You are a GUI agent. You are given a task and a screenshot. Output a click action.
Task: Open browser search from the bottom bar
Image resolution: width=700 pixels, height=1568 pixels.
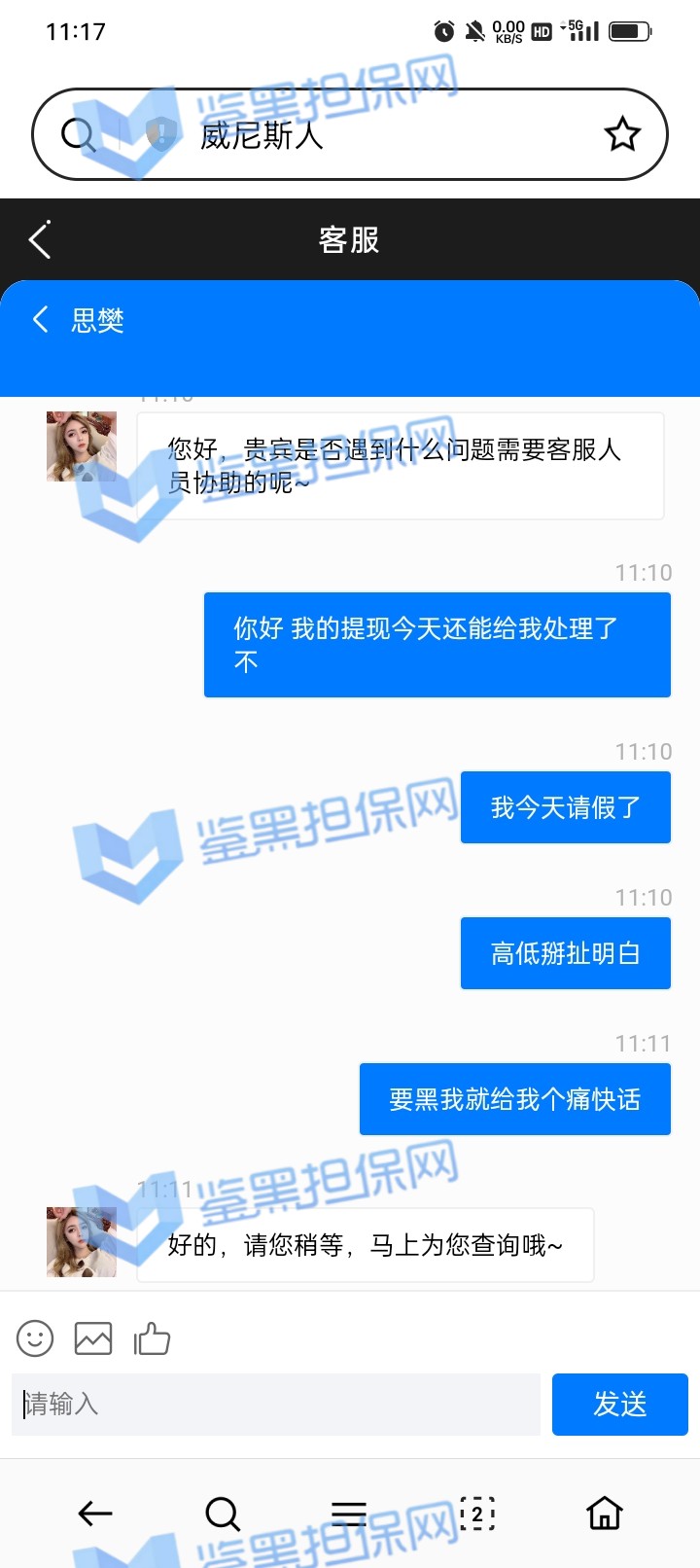(223, 1513)
